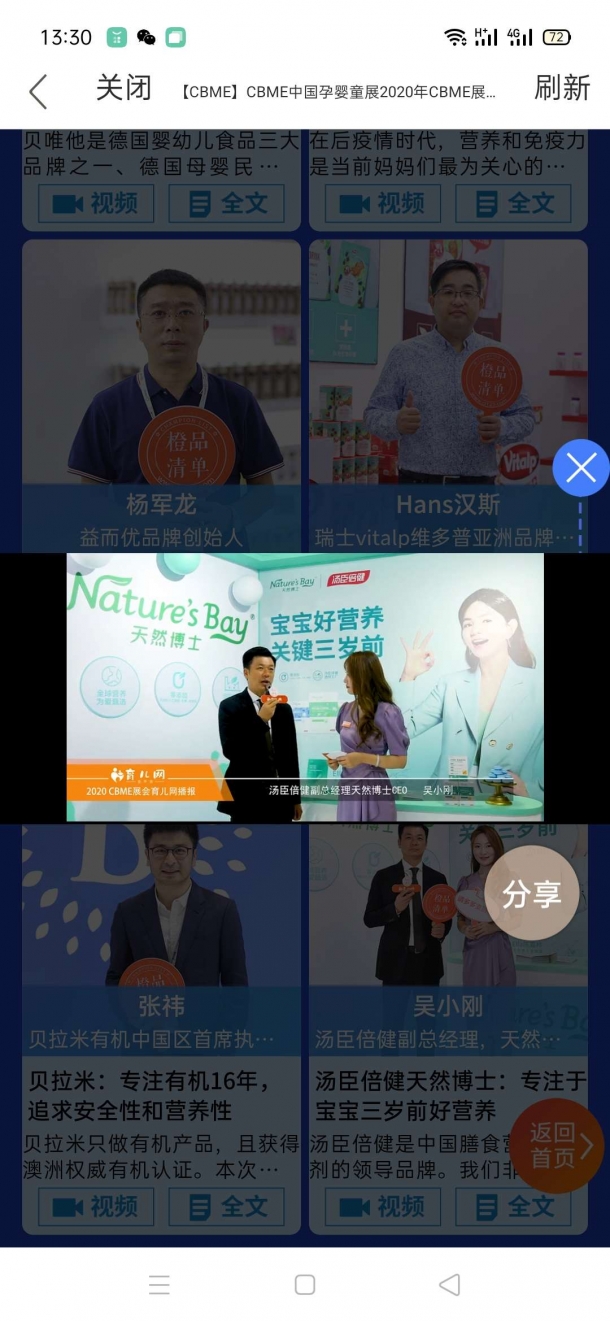
Task: Tap 视频 under the 贝拉米 article
Action: tap(96, 1207)
